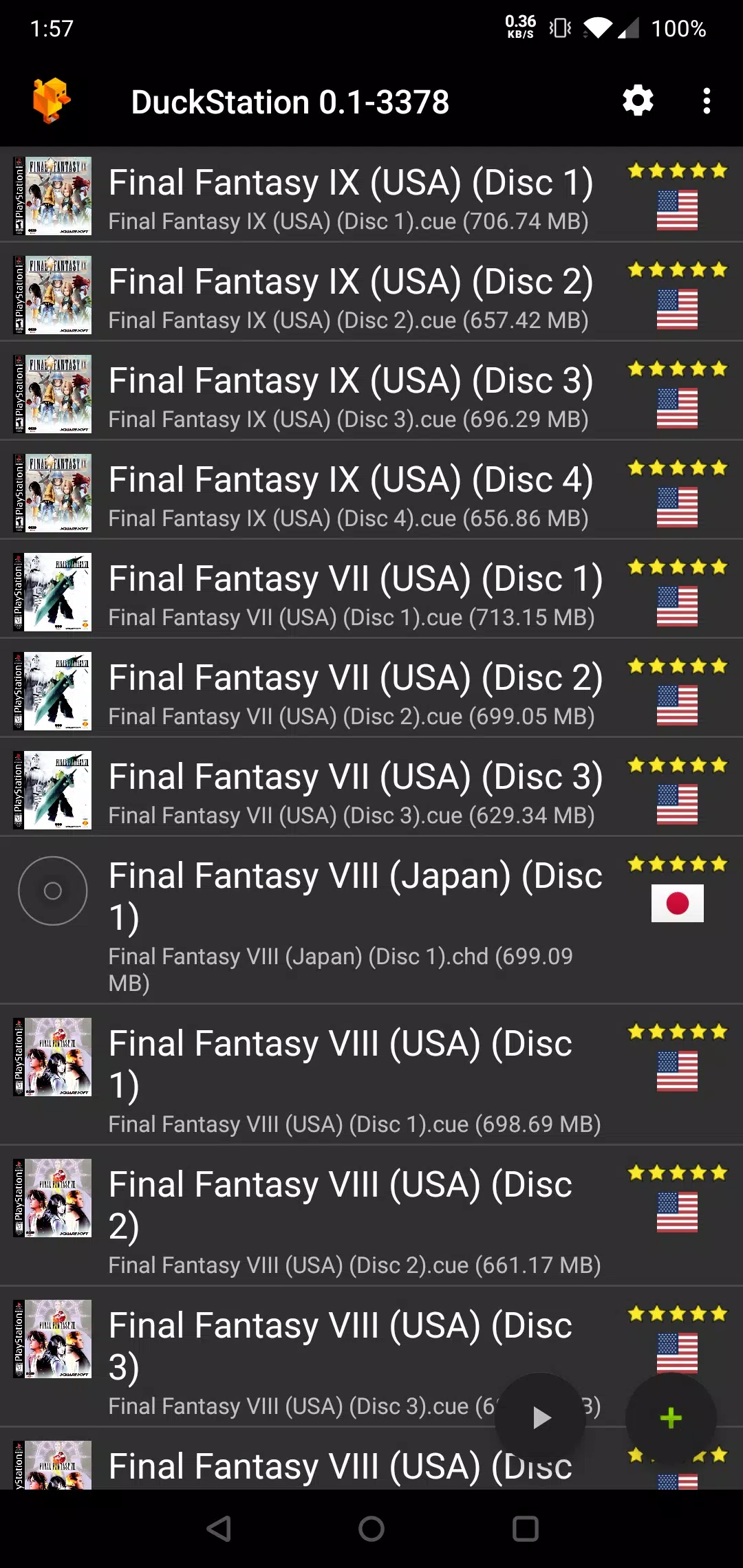
Task: Open the settings gear
Action: point(638,101)
